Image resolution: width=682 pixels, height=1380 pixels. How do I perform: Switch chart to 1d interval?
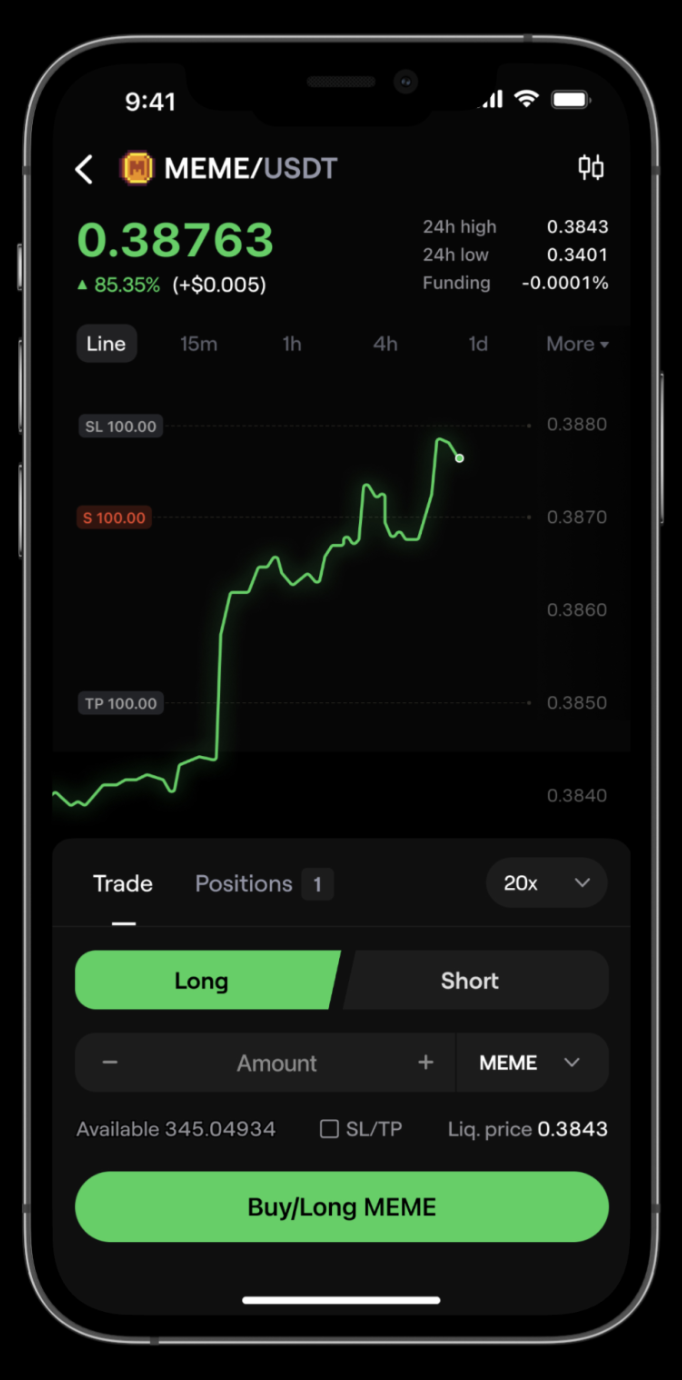(x=478, y=344)
